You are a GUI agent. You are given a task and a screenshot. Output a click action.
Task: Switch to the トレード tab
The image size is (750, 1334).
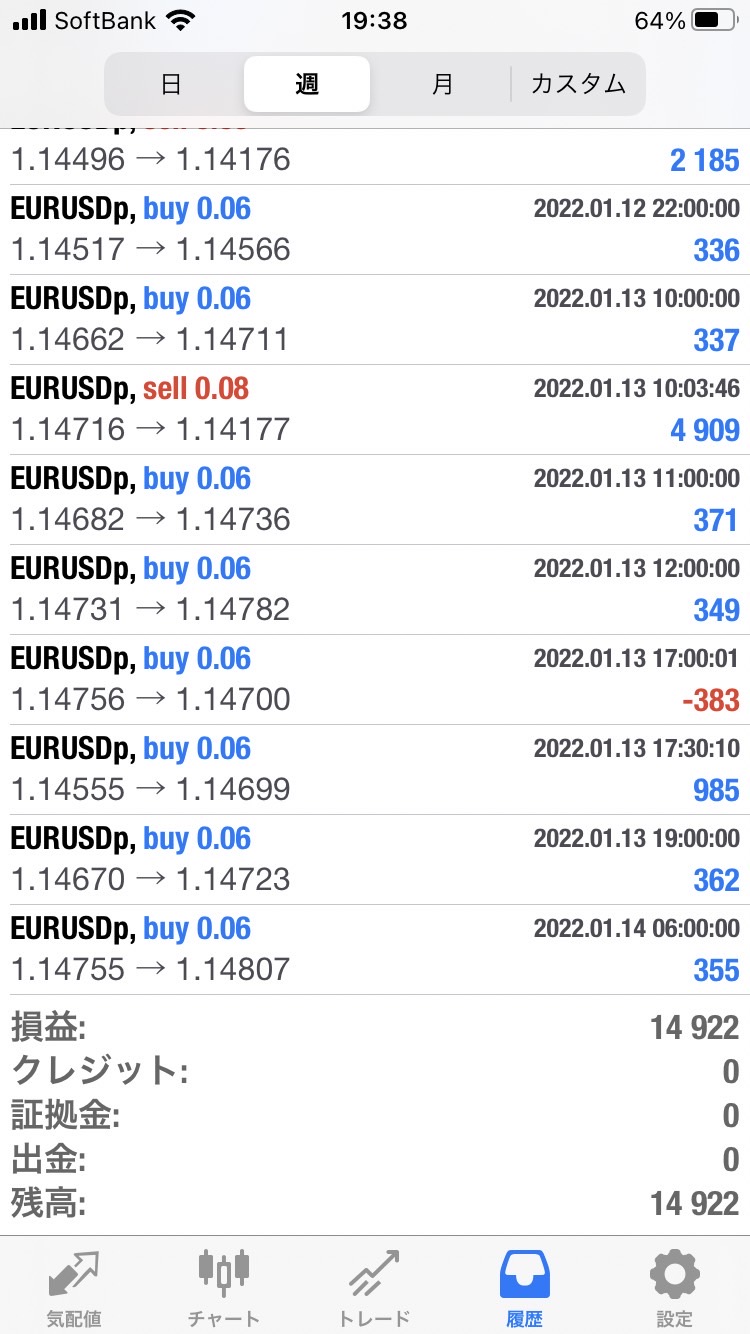(x=374, y=1286)
